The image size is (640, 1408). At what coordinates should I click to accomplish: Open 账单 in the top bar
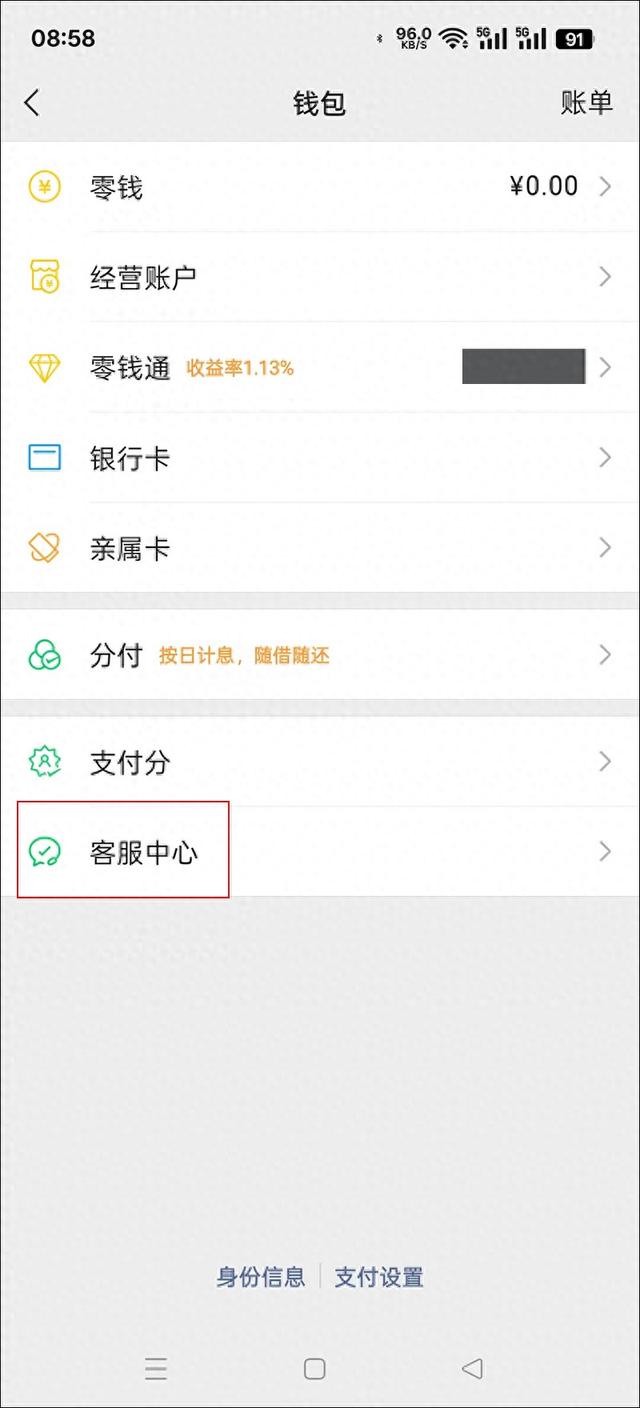click(587, 102)
